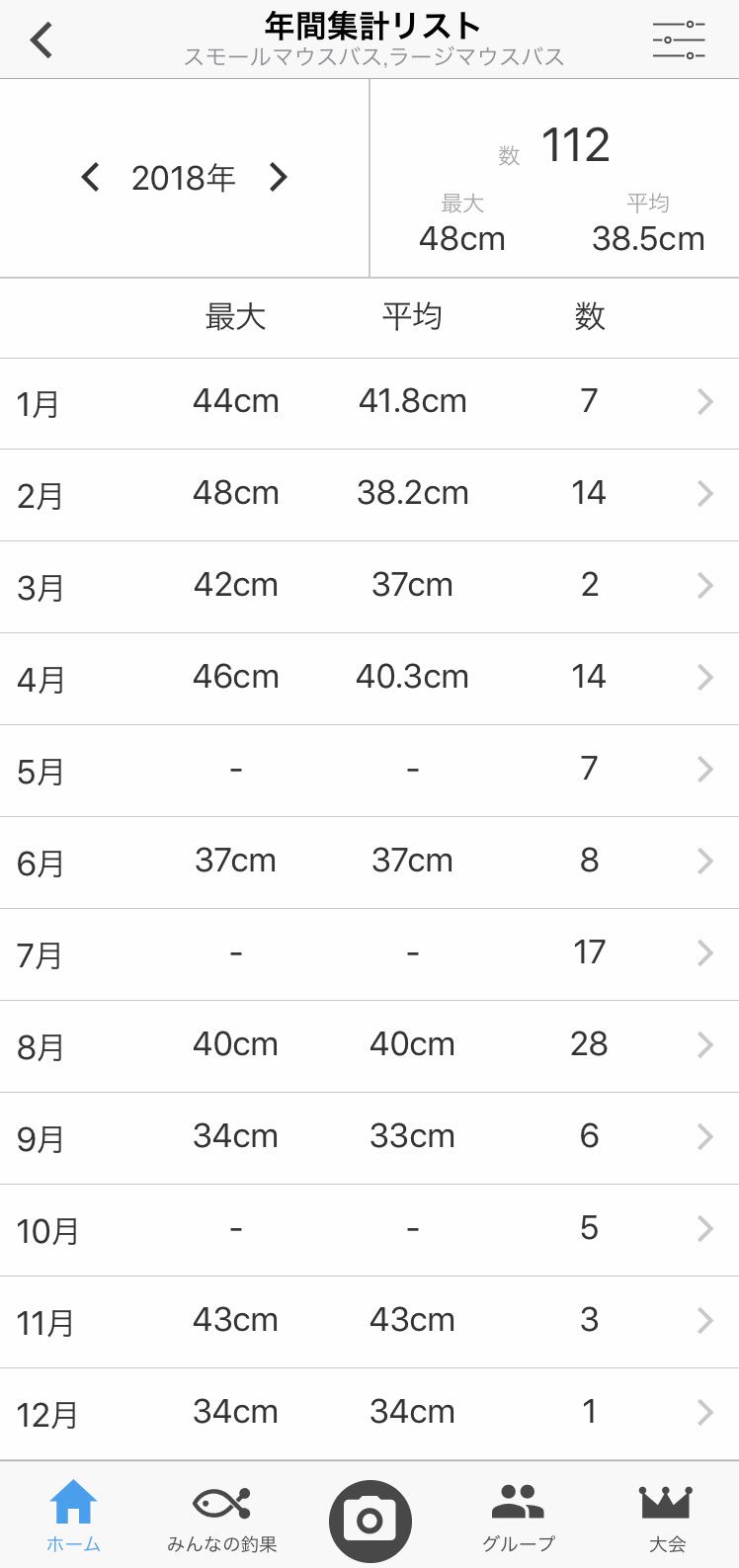View details for 6月
The width and height of the screenshot is (739, 1568).
pyautogui.click(x=369, y=863)
